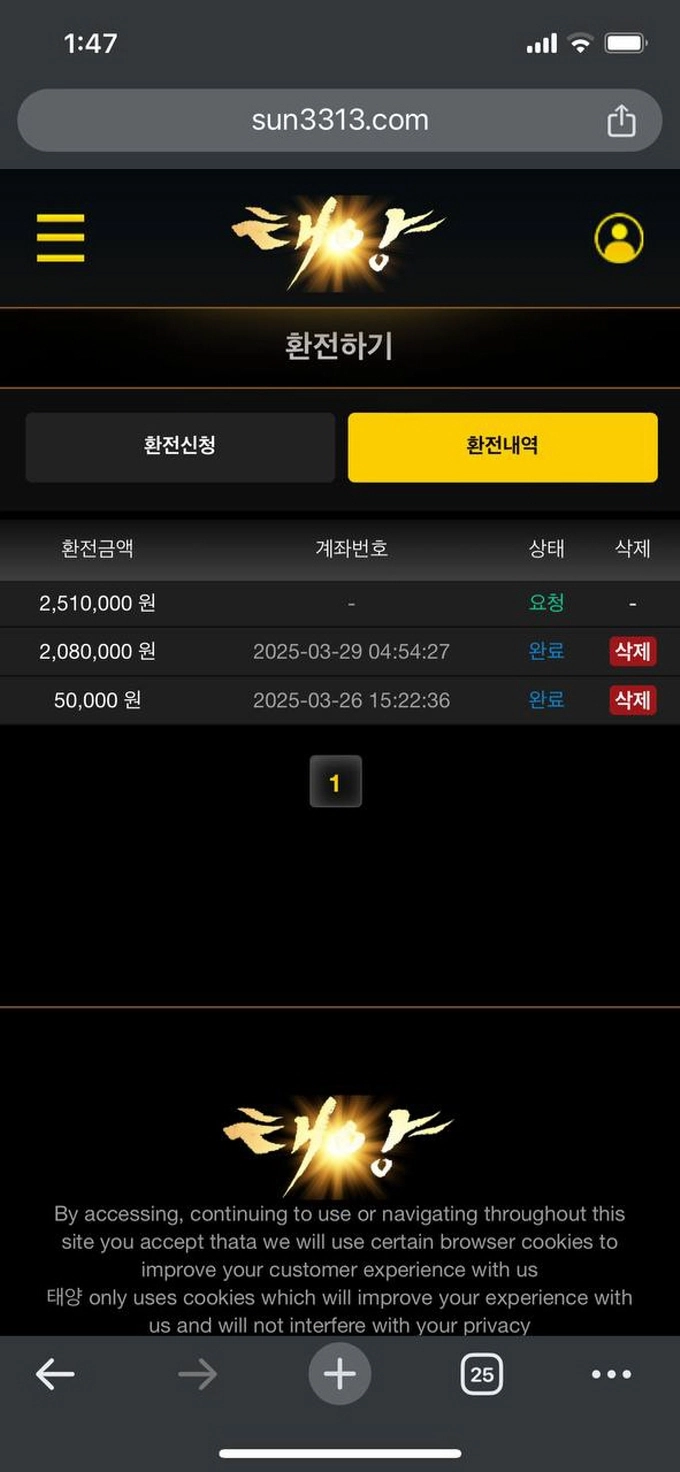Go back in the browser
This screenshot has width=680, height=1472.
pos(55,1374)
